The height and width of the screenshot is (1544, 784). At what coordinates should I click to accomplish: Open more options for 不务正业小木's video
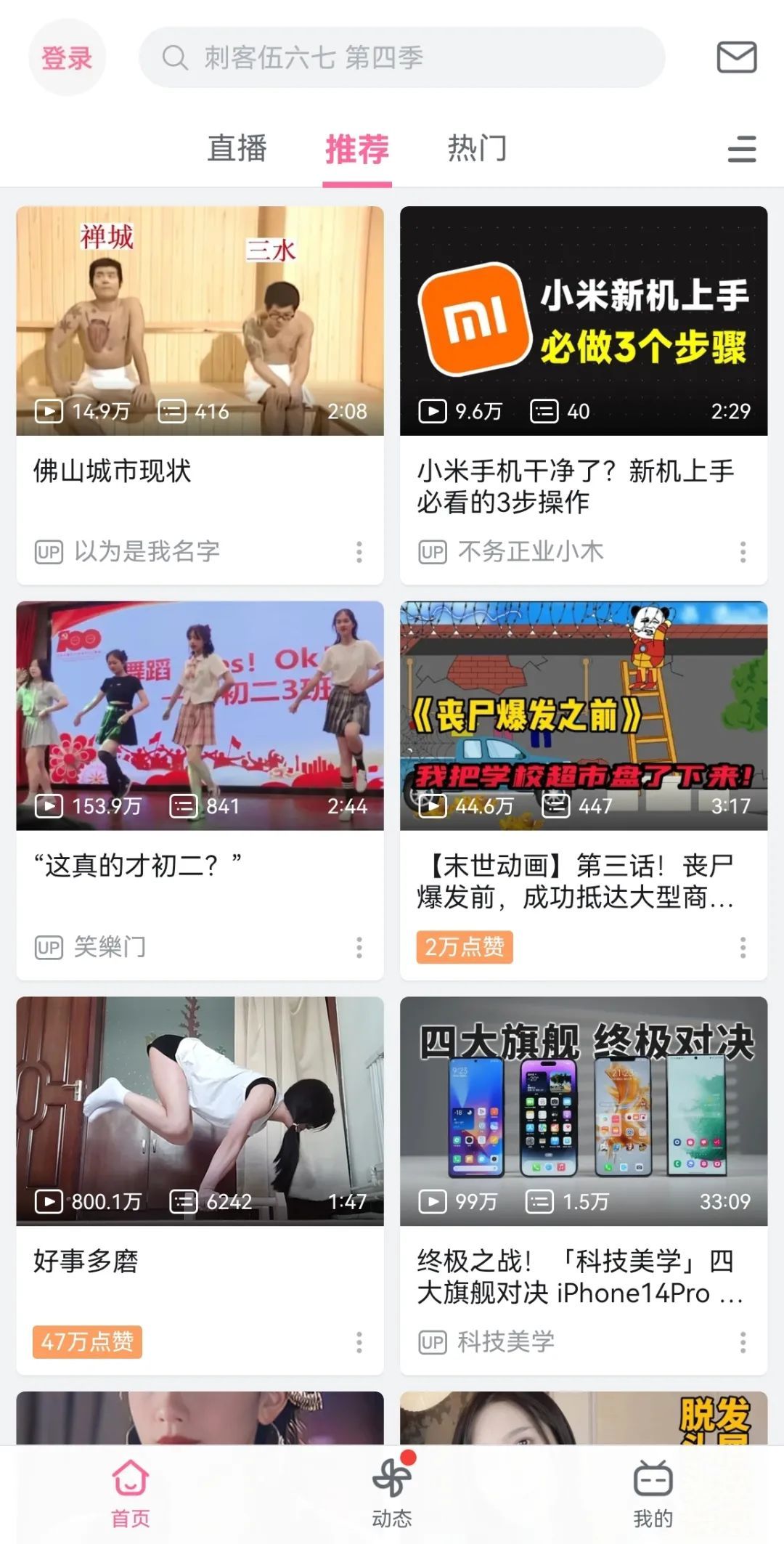point(743,552)
